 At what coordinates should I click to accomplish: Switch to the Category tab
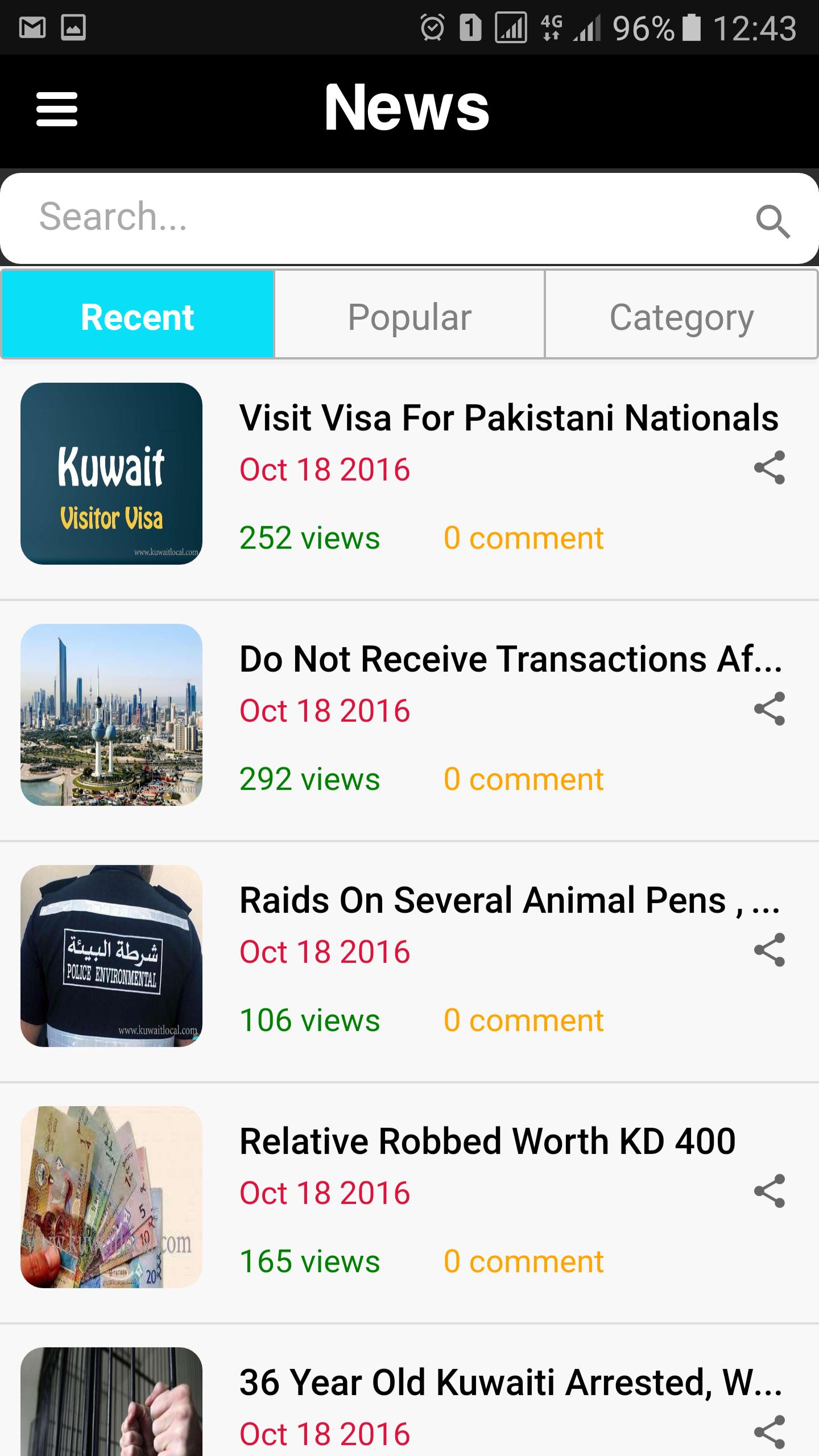[x=681, y=316]
